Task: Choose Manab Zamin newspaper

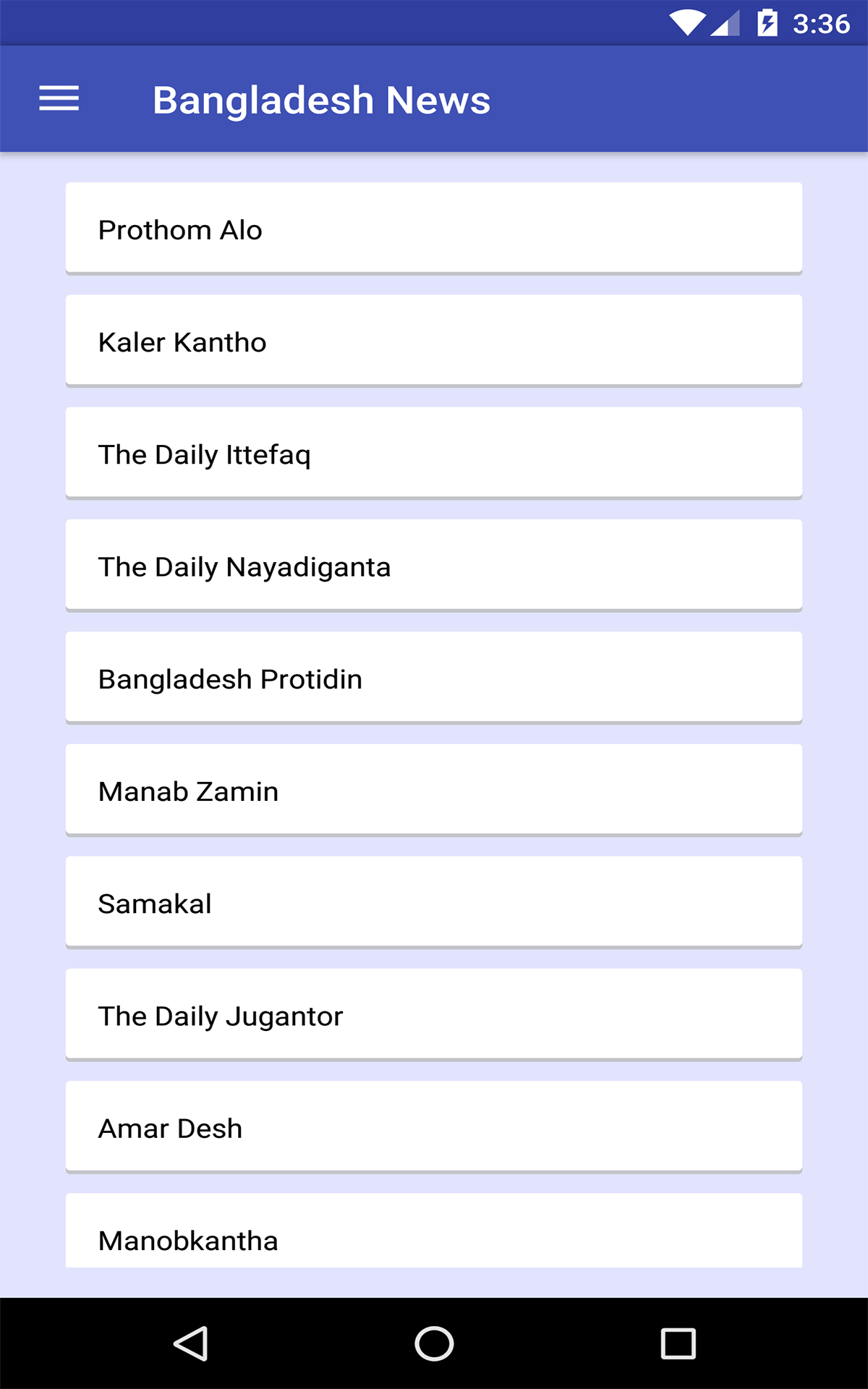Action: coord(434,790)
